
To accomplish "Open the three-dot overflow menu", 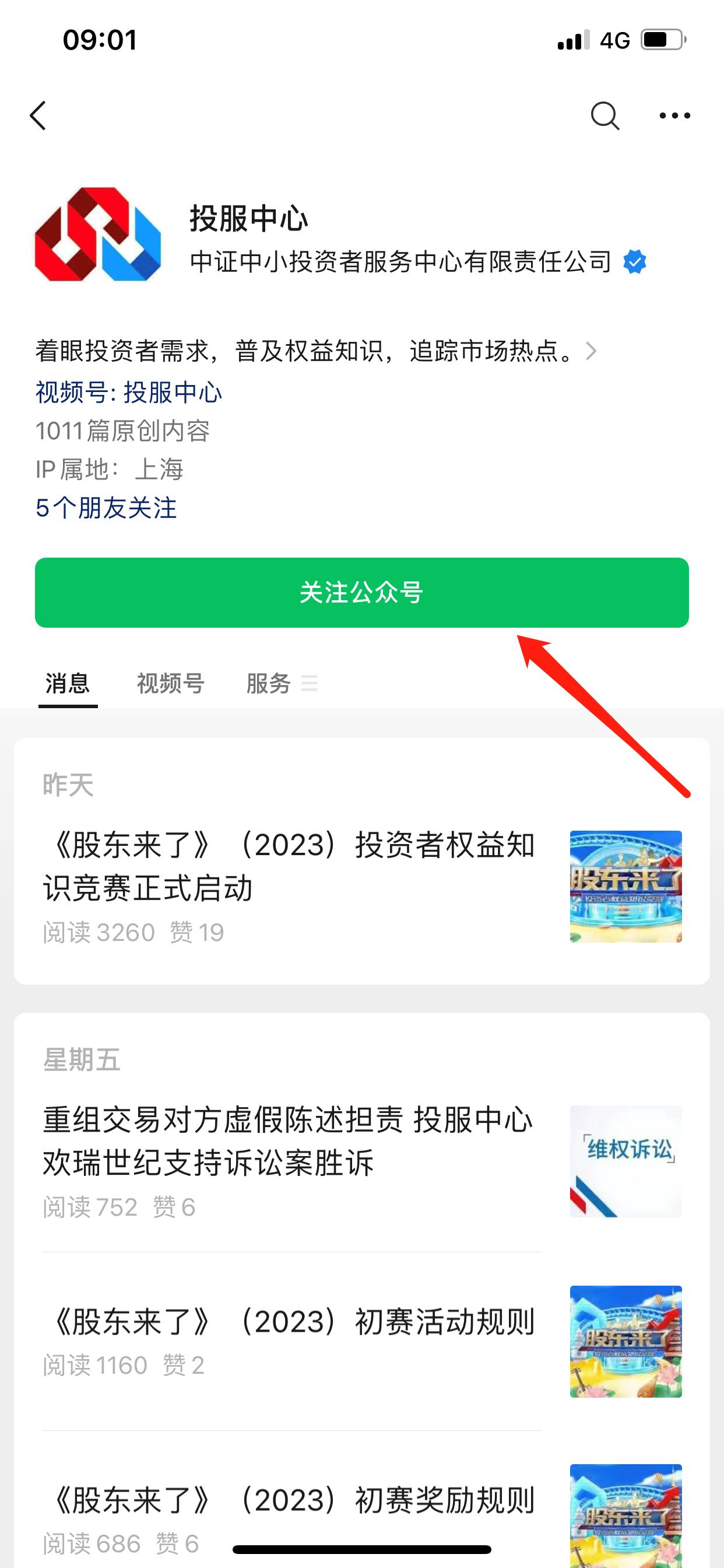I will coord(674,116).
